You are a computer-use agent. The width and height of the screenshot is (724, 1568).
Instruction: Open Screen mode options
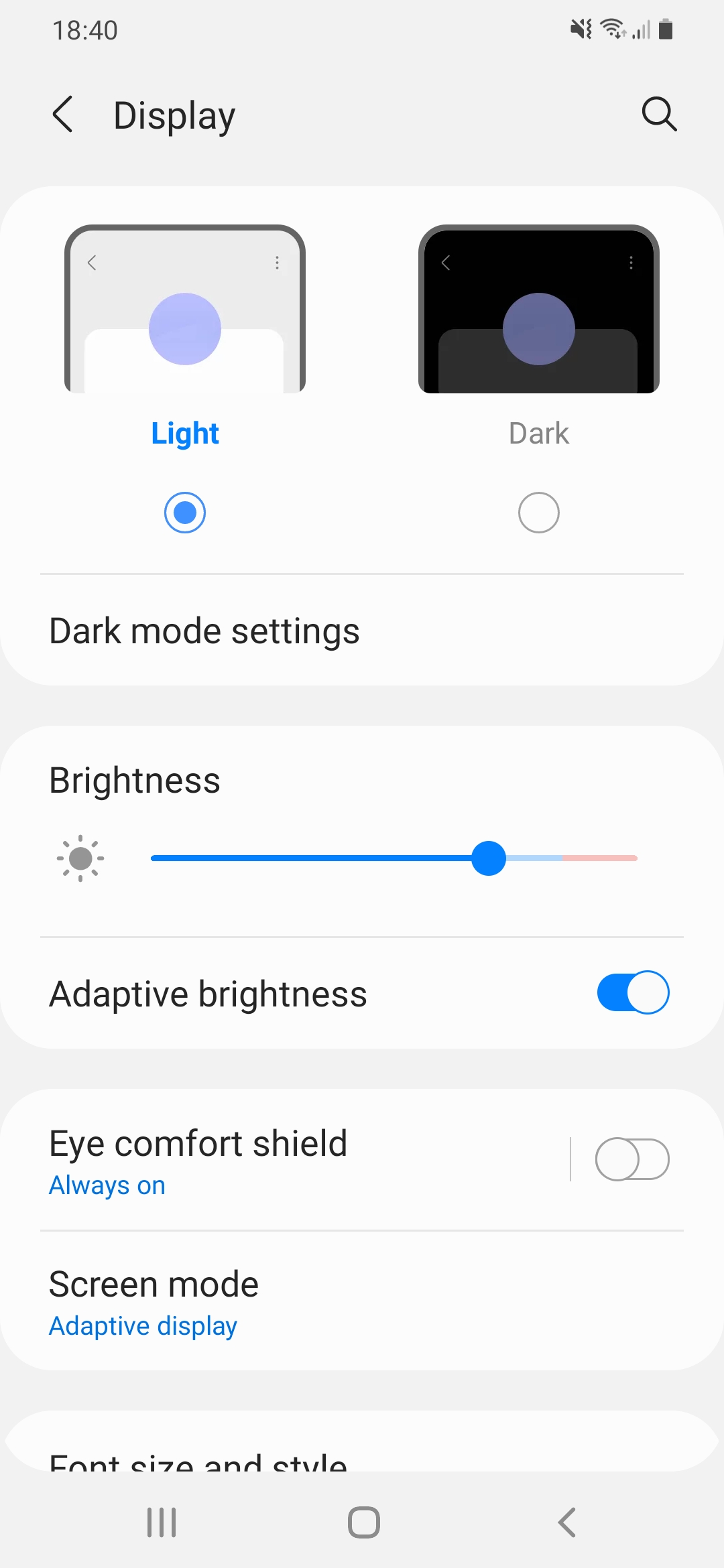tap(153, 1282)
